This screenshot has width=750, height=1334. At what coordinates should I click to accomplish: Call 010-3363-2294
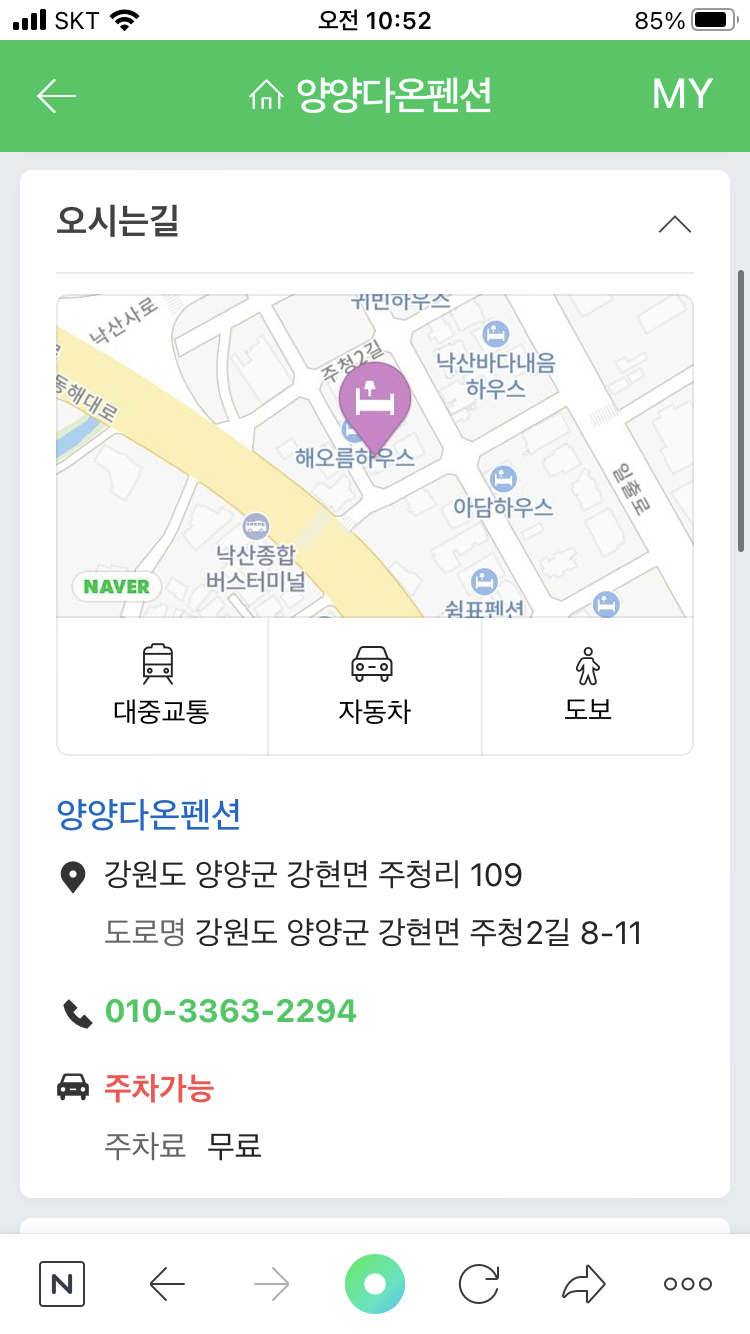click(231, 1012)
